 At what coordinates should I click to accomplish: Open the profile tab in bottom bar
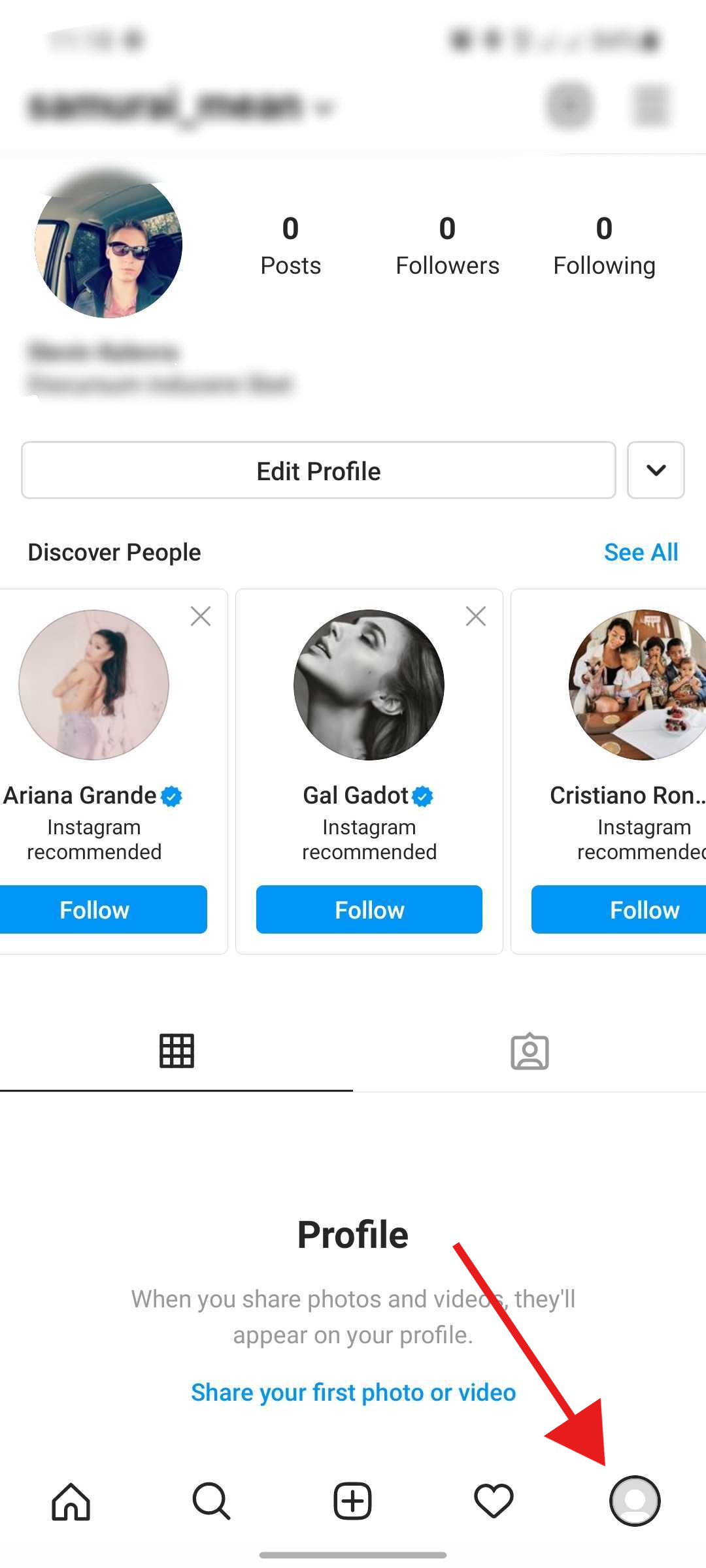click(x=635, y=1501)
